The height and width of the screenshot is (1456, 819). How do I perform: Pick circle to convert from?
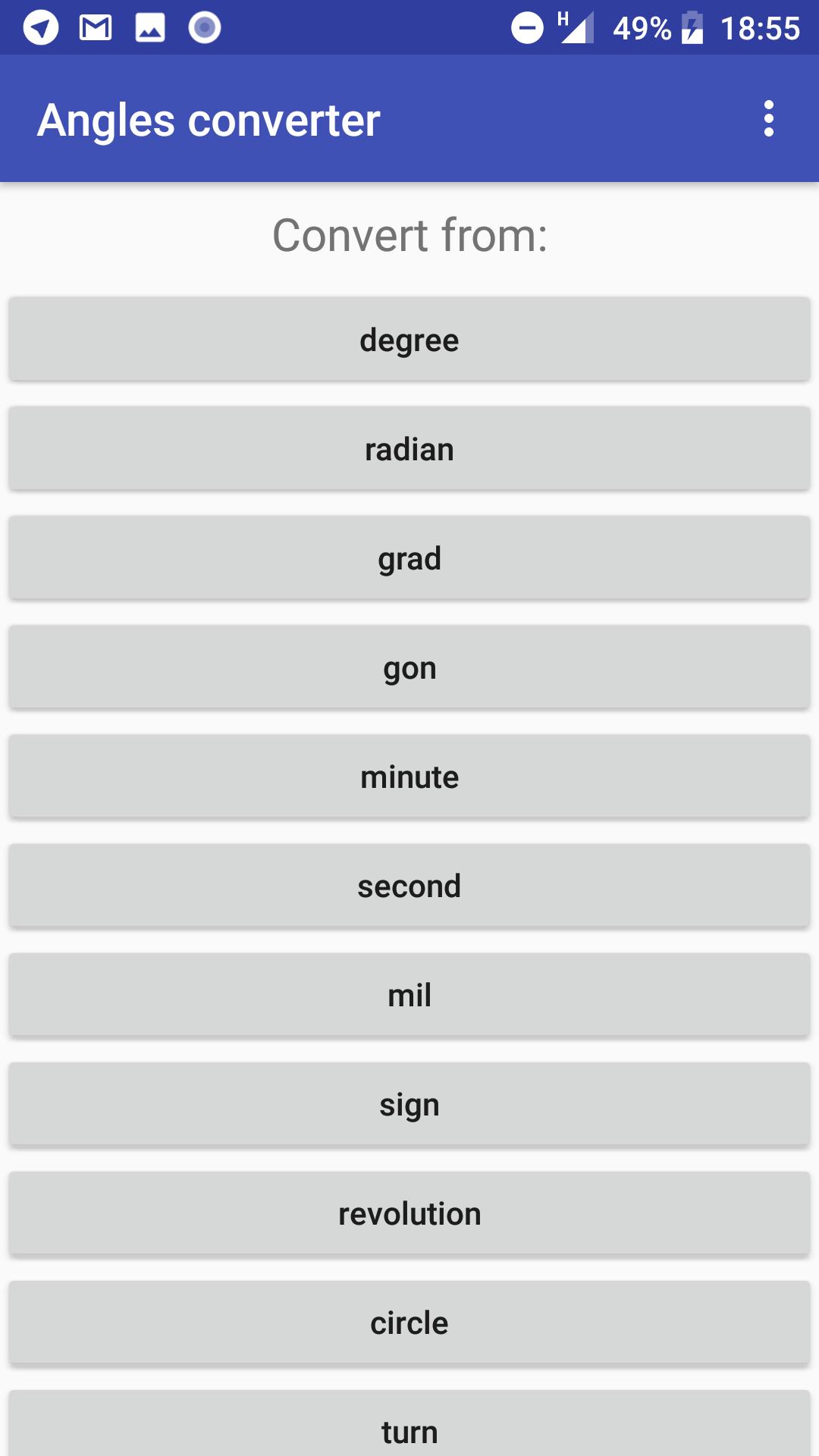point(409,1323)
